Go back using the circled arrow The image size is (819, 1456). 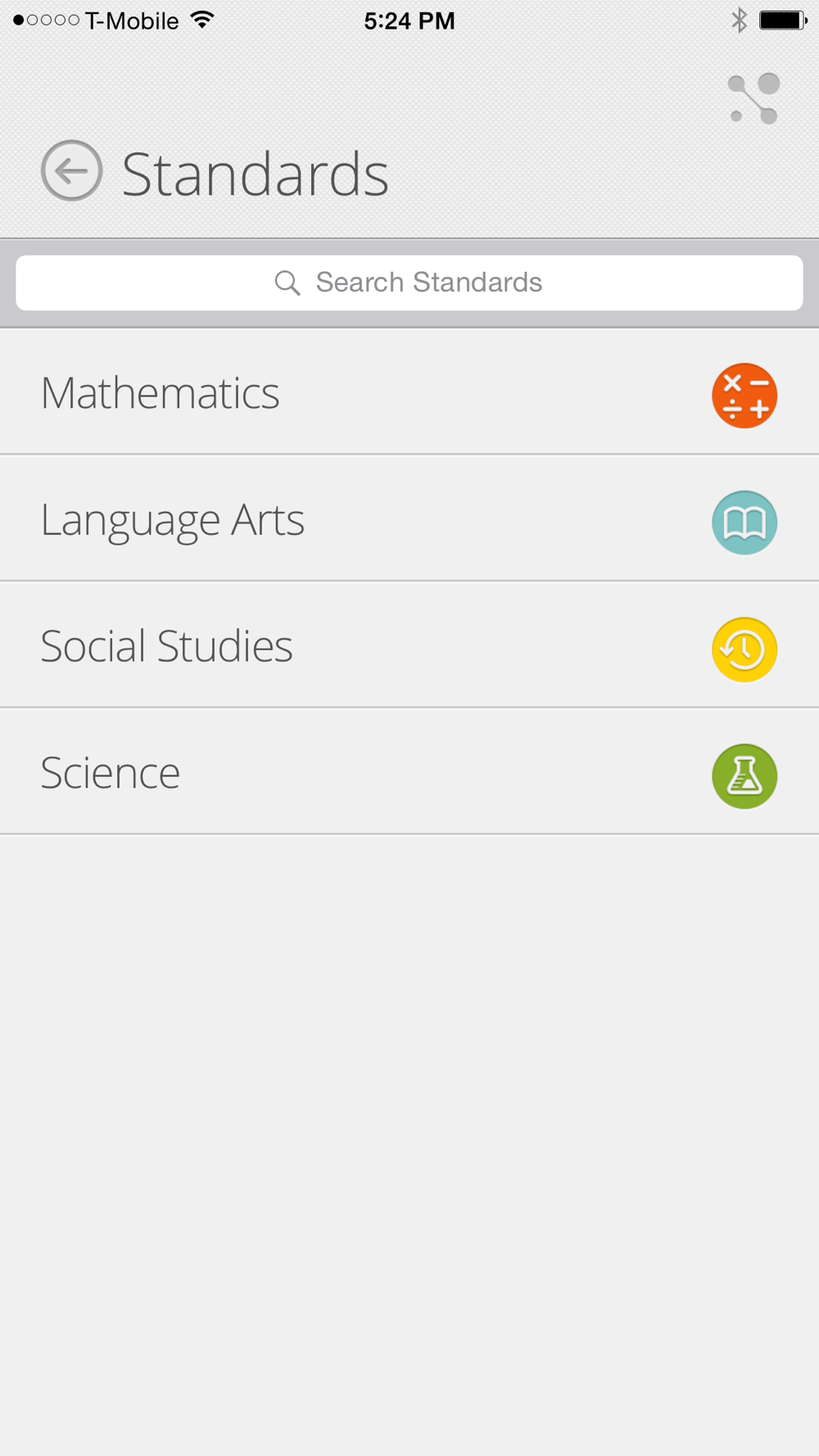coord(72,171)
